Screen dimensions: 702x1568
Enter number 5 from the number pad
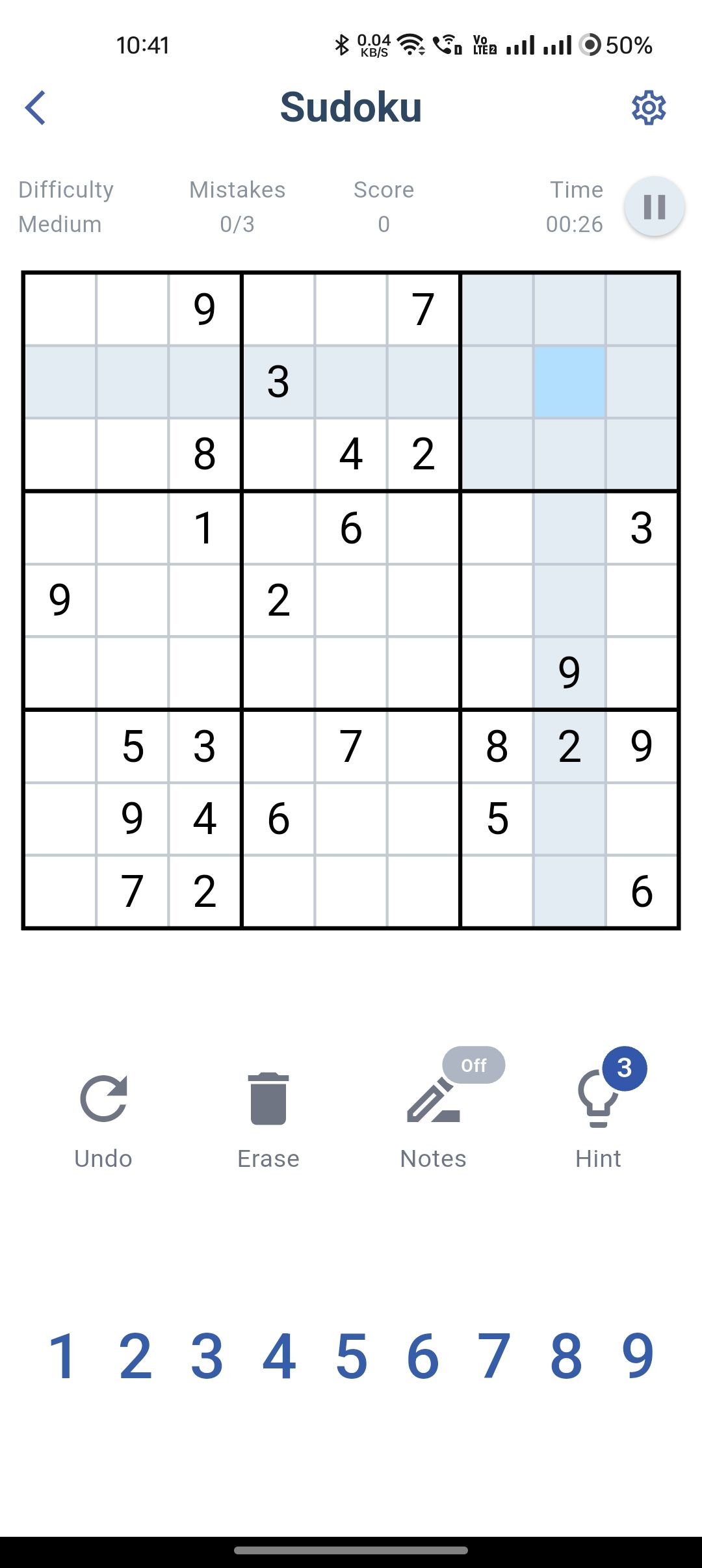pos(352,1356)
